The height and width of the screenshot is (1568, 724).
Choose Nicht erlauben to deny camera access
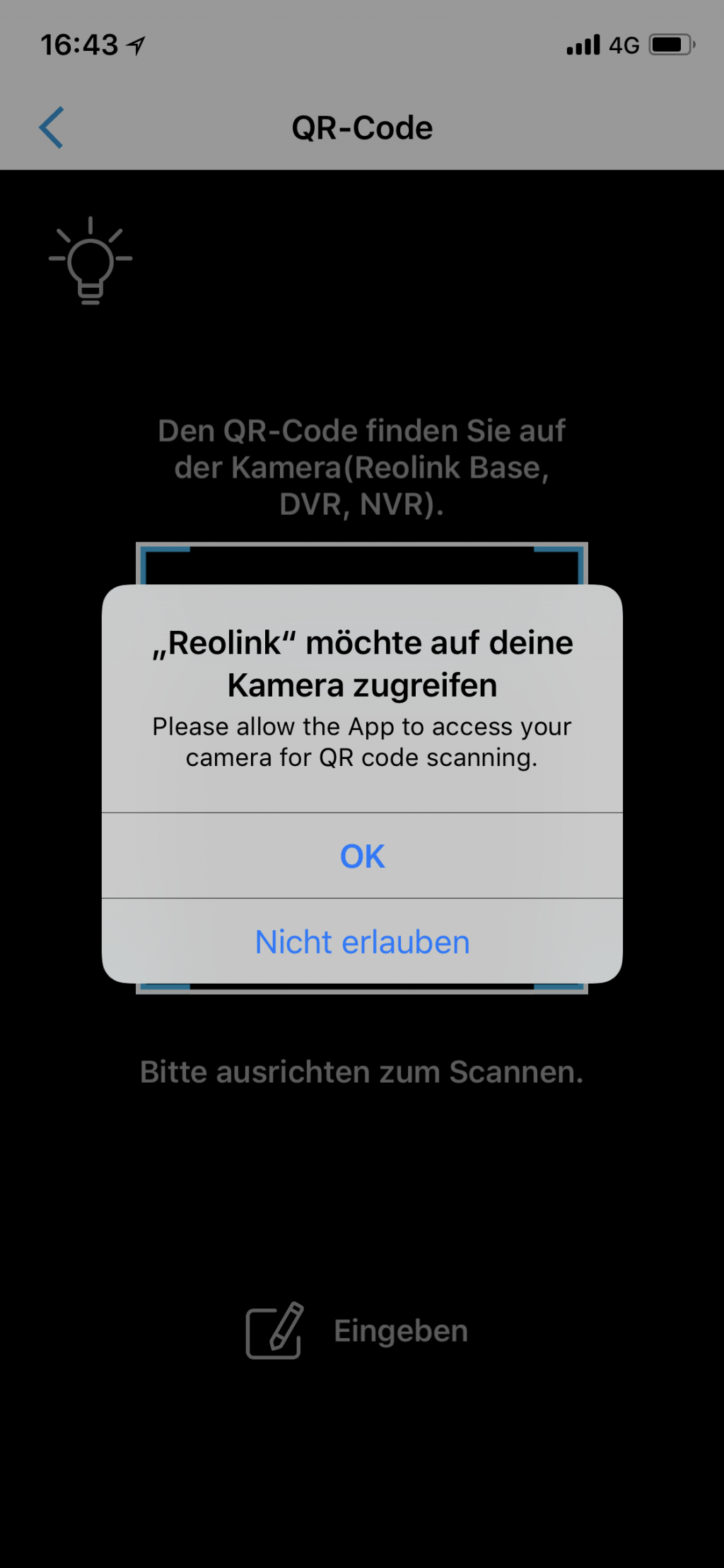click(x=362, y=942)
